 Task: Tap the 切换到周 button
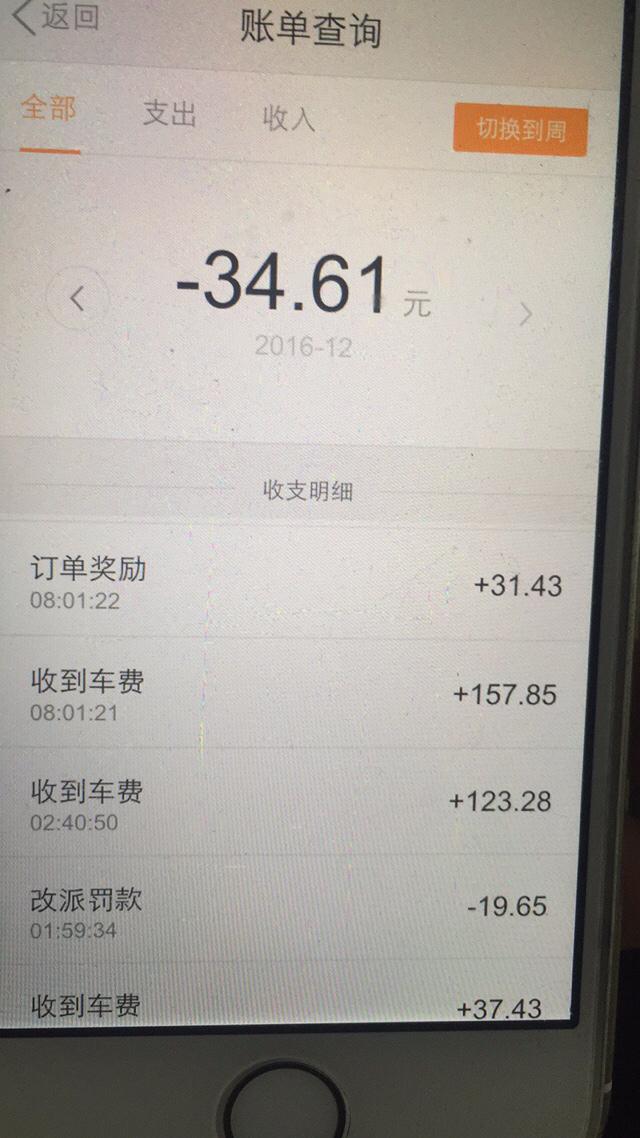520,130
